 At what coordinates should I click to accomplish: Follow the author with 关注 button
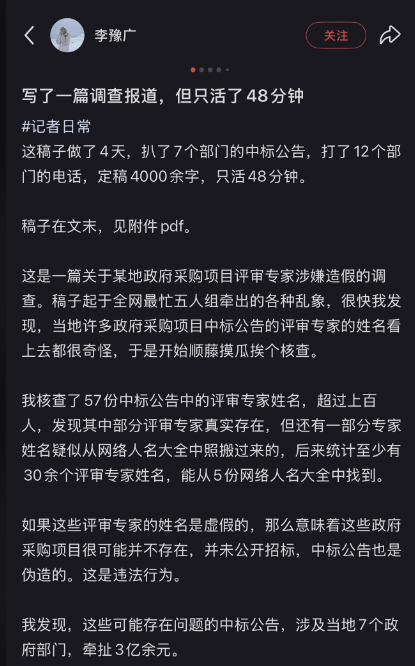click(x=336, y=35)
